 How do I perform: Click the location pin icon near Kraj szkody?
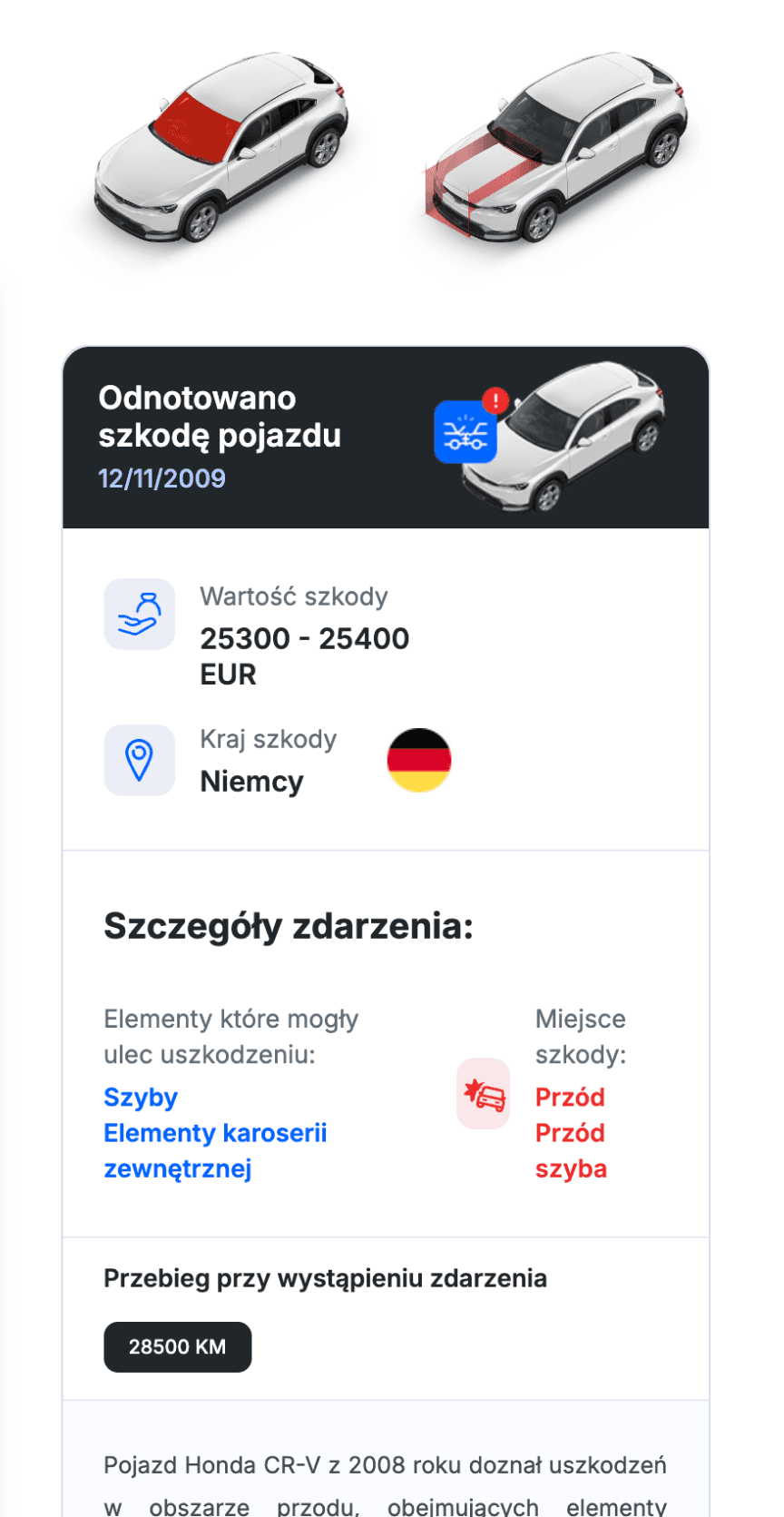point(140,760)
